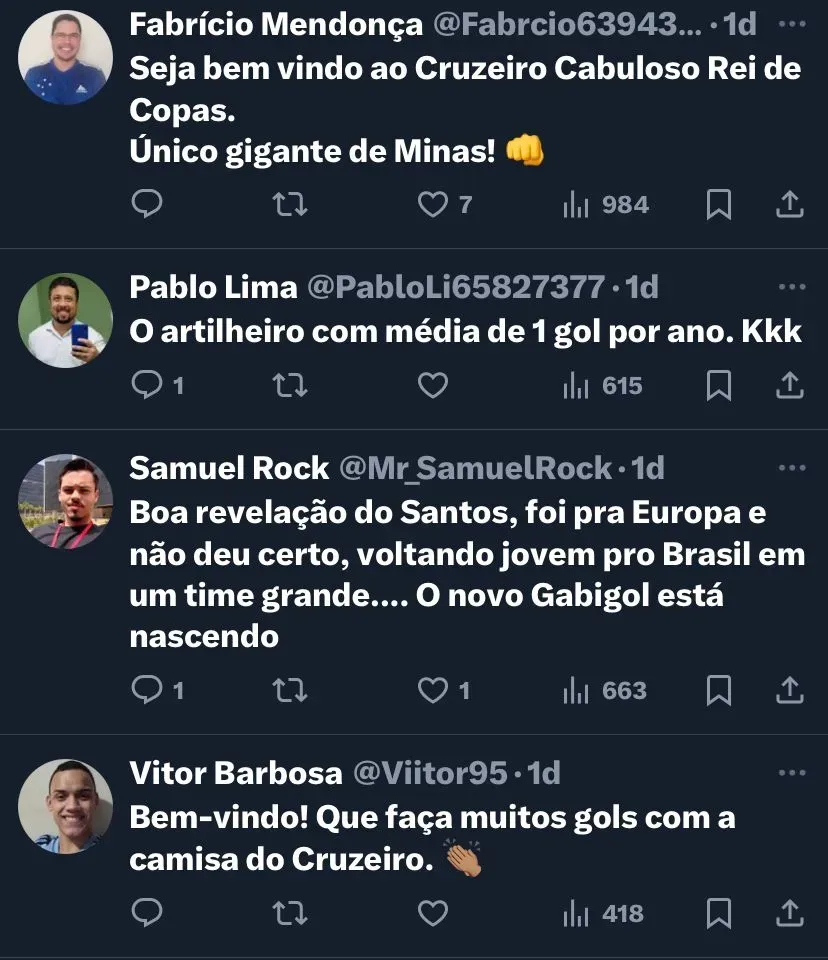Image resolution: width=828 pixels, height=960 pixels.
Task: Open replies to Samuel Rock's comment
Action: tap(147, 691)
